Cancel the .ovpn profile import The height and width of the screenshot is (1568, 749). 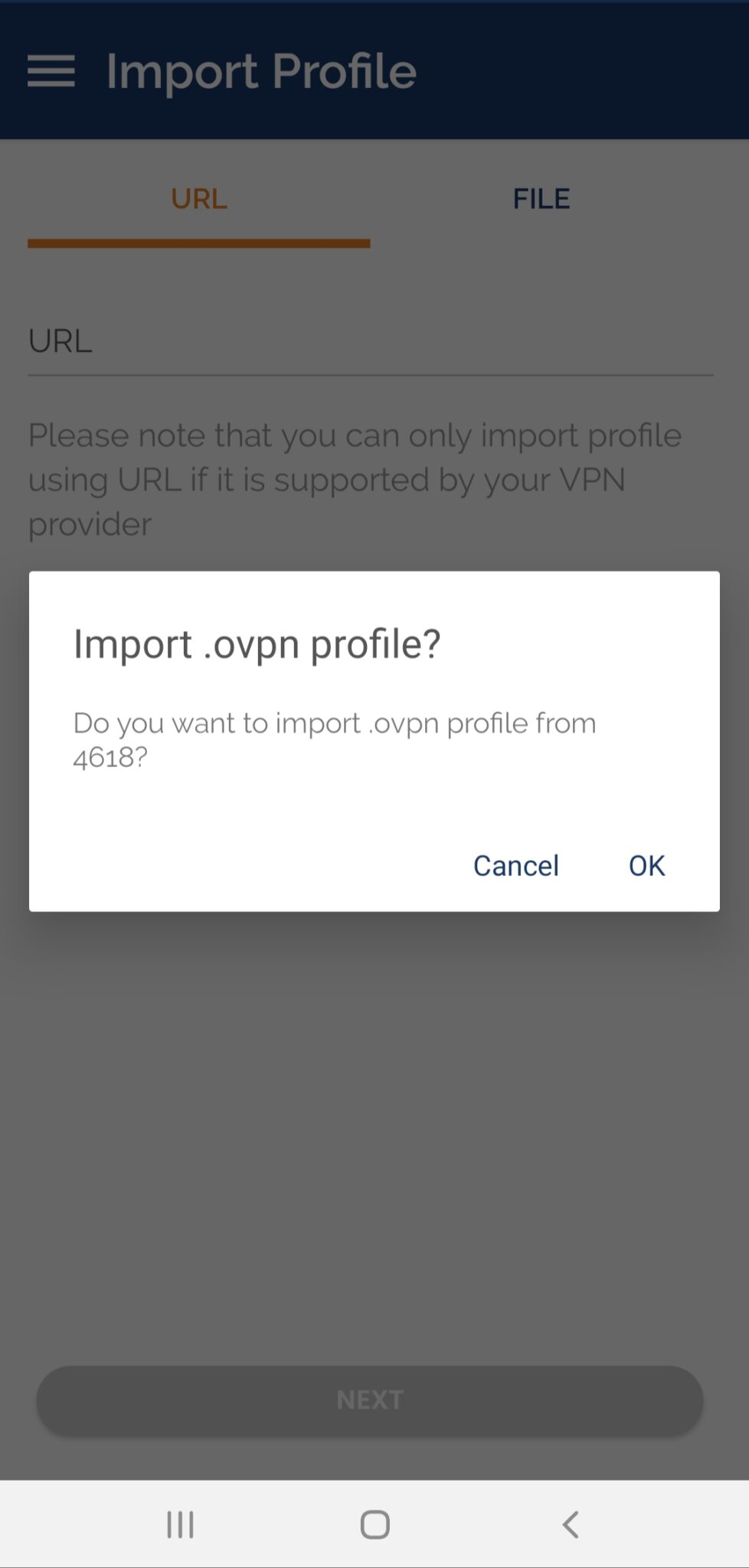pyautogui.click(x=516, y=865)
